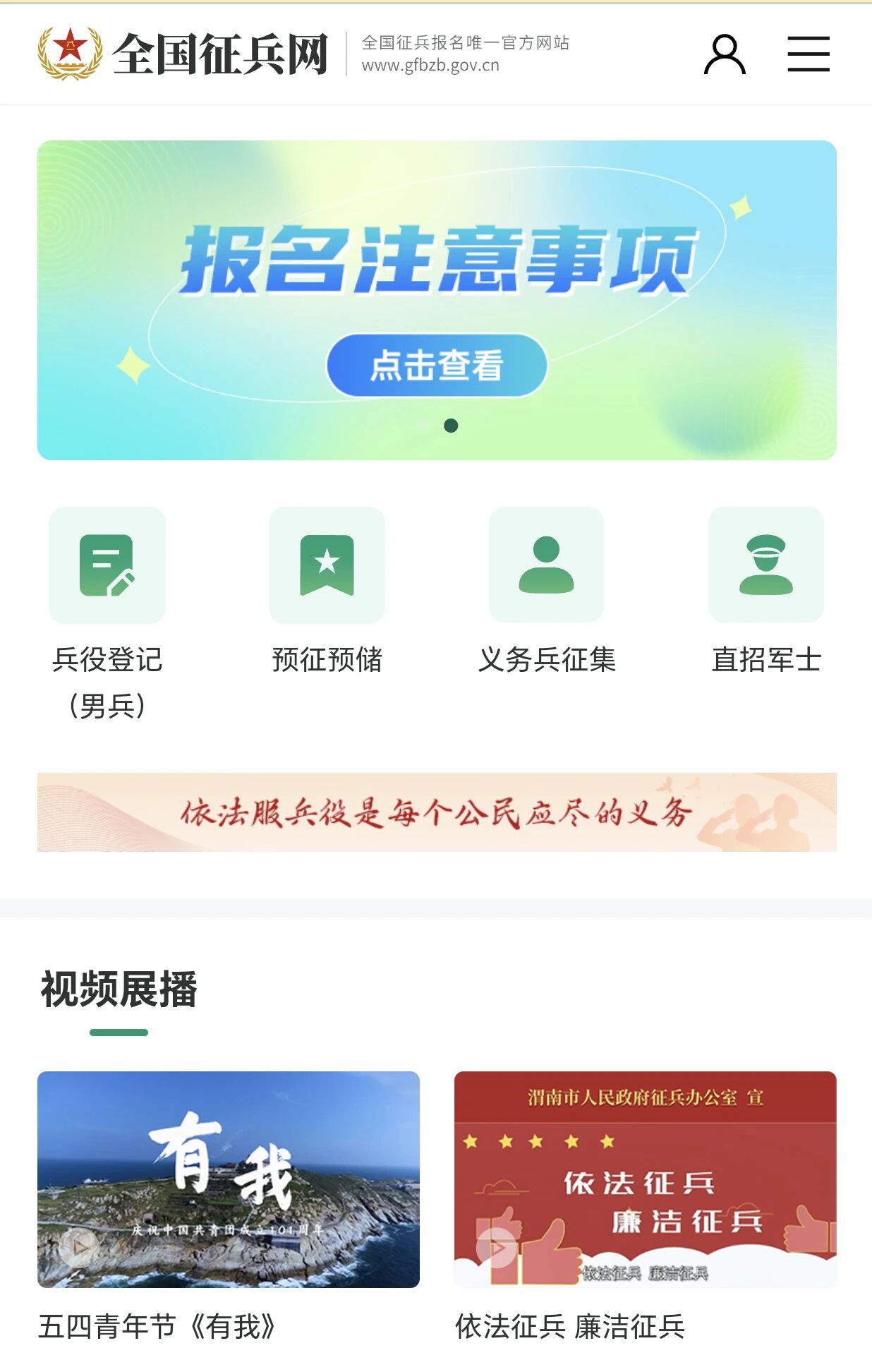
Task: Open 直招军士 section
Action: click(766, 565)
